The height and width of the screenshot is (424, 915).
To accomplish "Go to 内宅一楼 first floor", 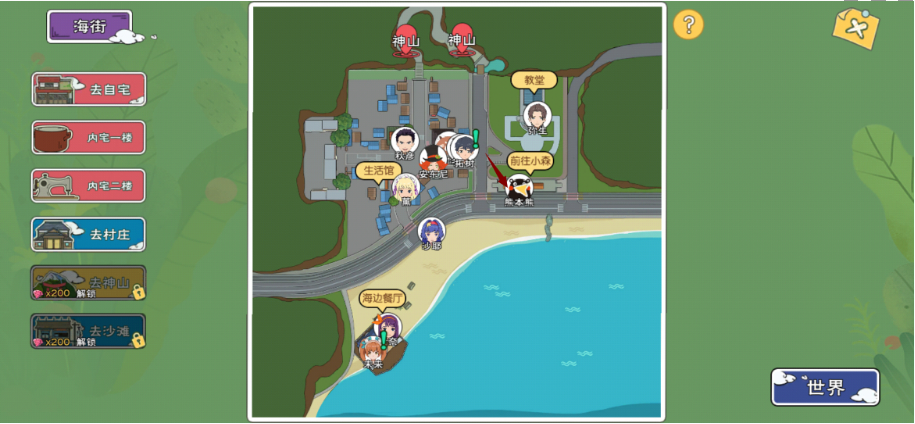I will [89, 138].
